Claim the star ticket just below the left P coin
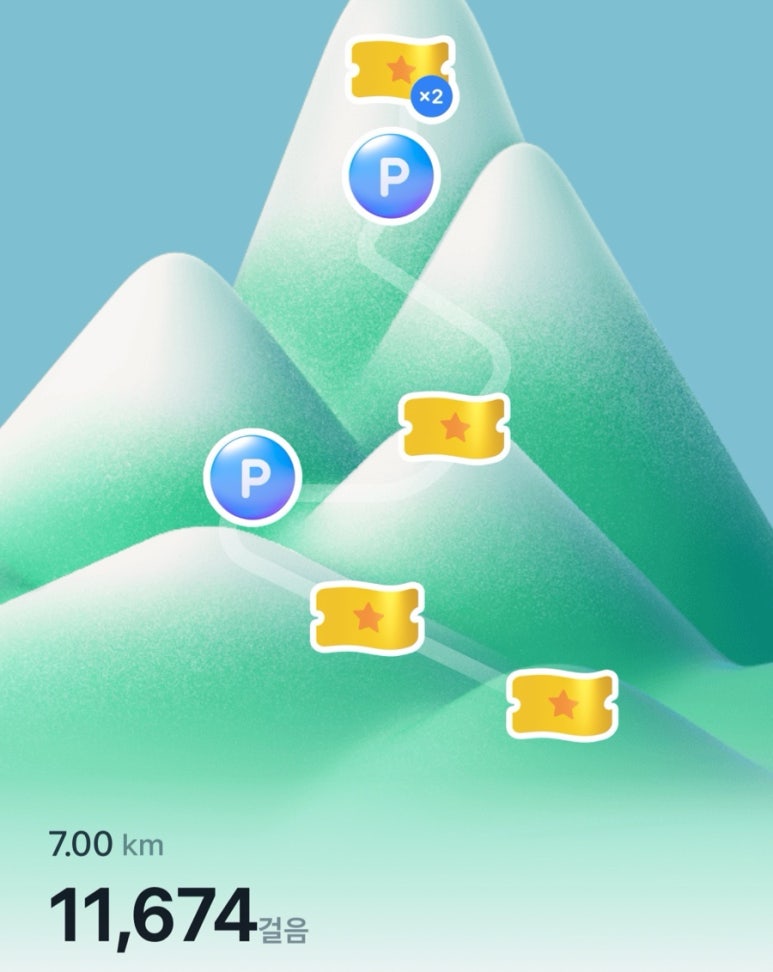Image resolution: width=773 pixels, height=972 pixels. 367,616
